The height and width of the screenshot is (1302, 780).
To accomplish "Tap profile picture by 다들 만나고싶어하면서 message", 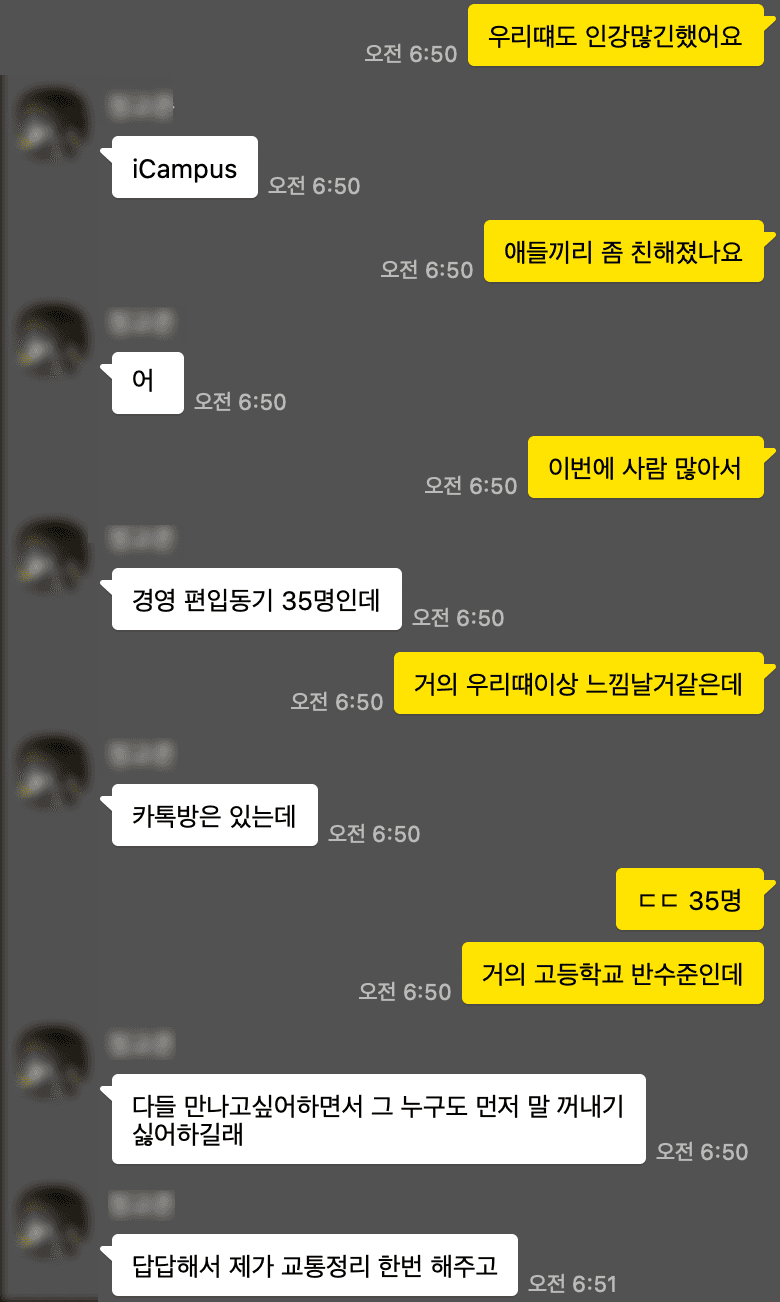I will click(x=54, y=1059).
